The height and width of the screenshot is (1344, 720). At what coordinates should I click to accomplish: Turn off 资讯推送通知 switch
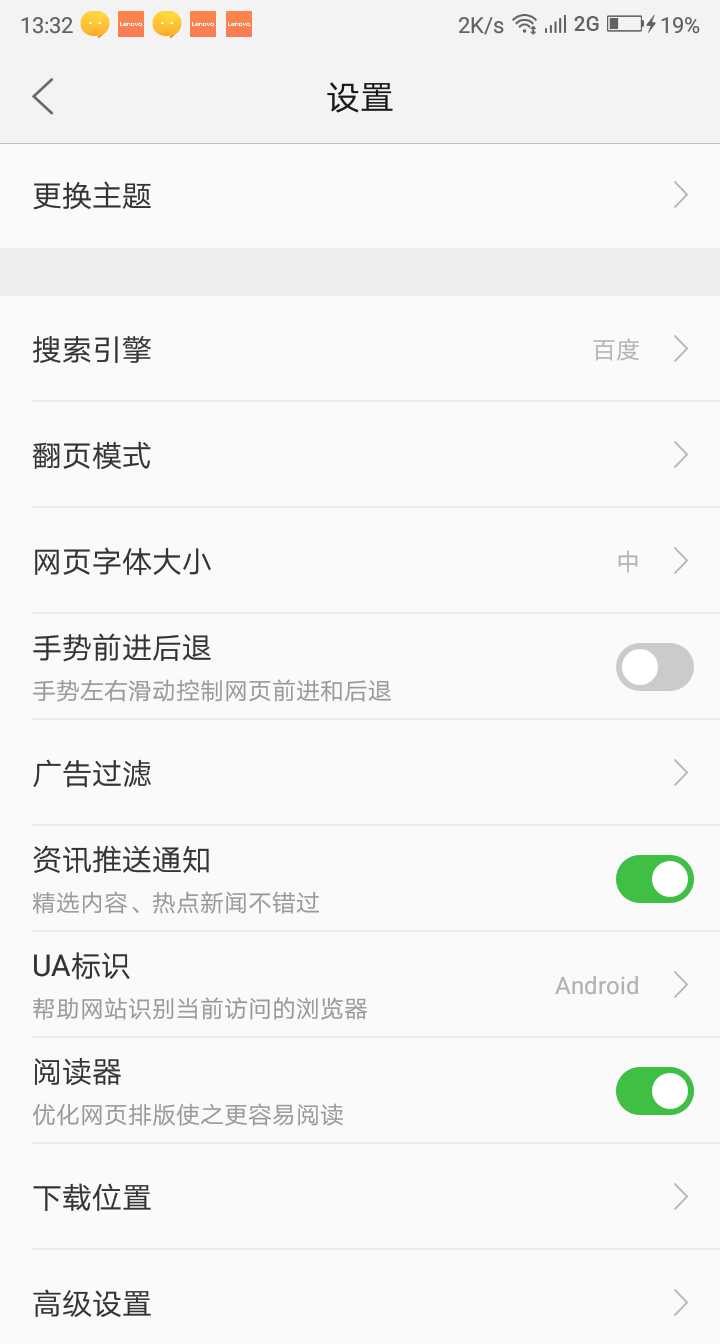pyautogui.click(x=654, y=879)
